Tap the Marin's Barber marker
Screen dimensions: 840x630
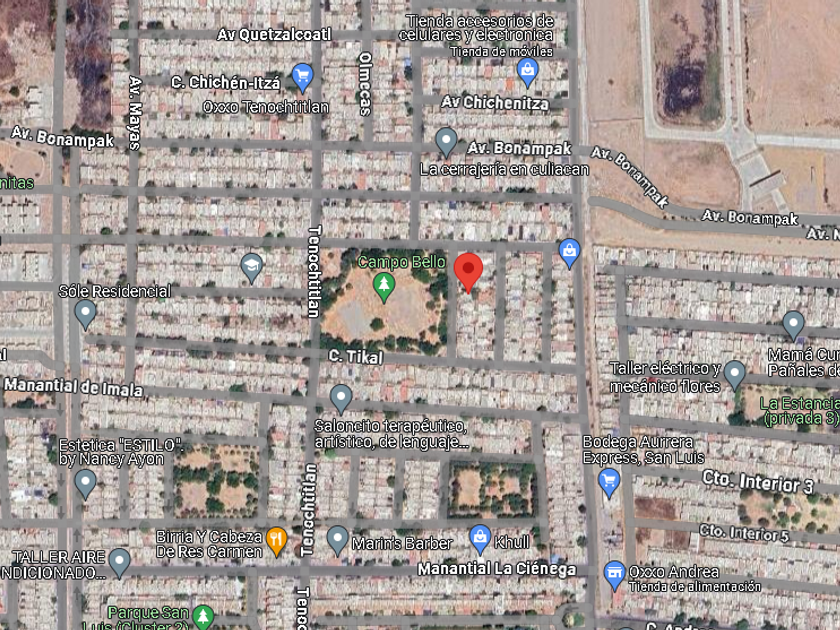click(x=338, y=541)
